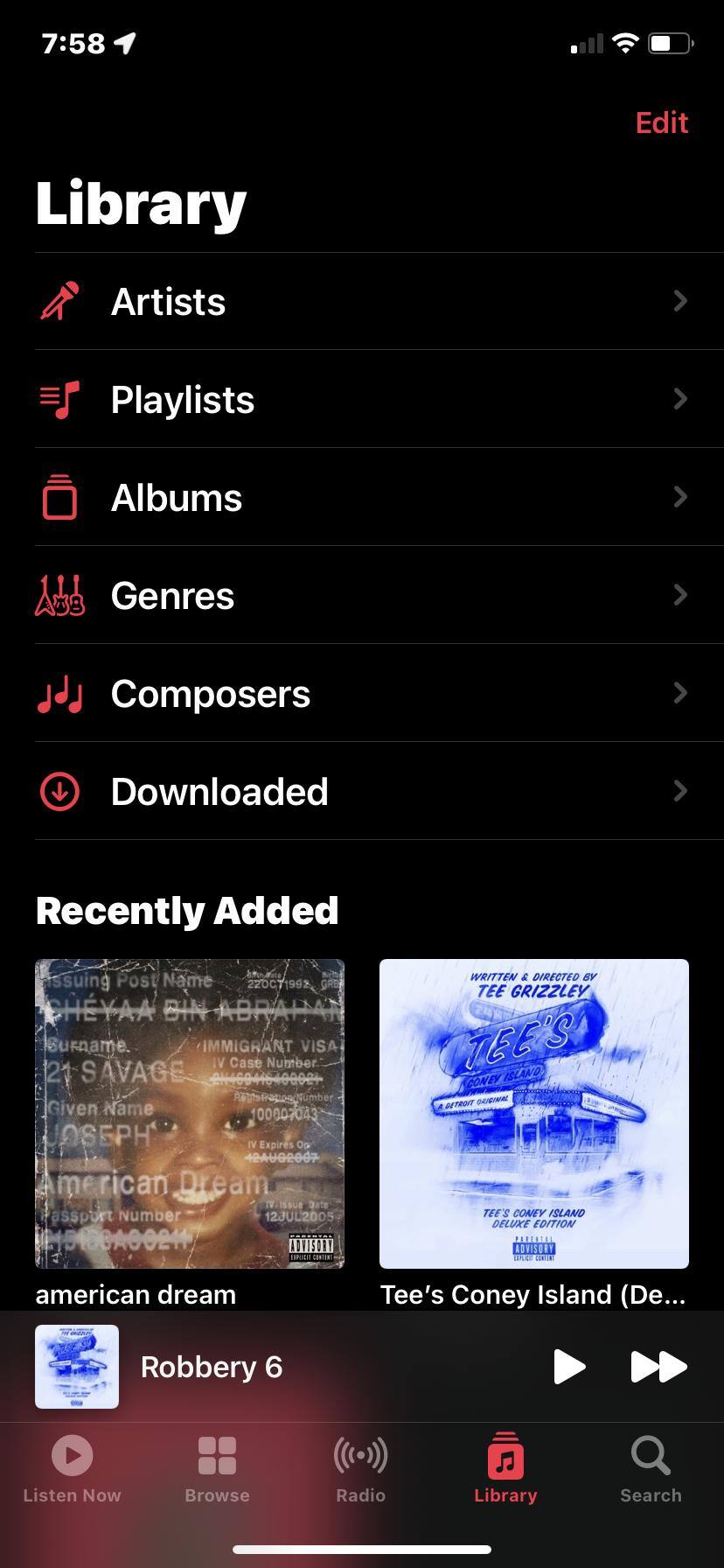Open the Downloaded music section
Screen dimensions: 724x1568
pyautogui.click(x=362, y=792)
